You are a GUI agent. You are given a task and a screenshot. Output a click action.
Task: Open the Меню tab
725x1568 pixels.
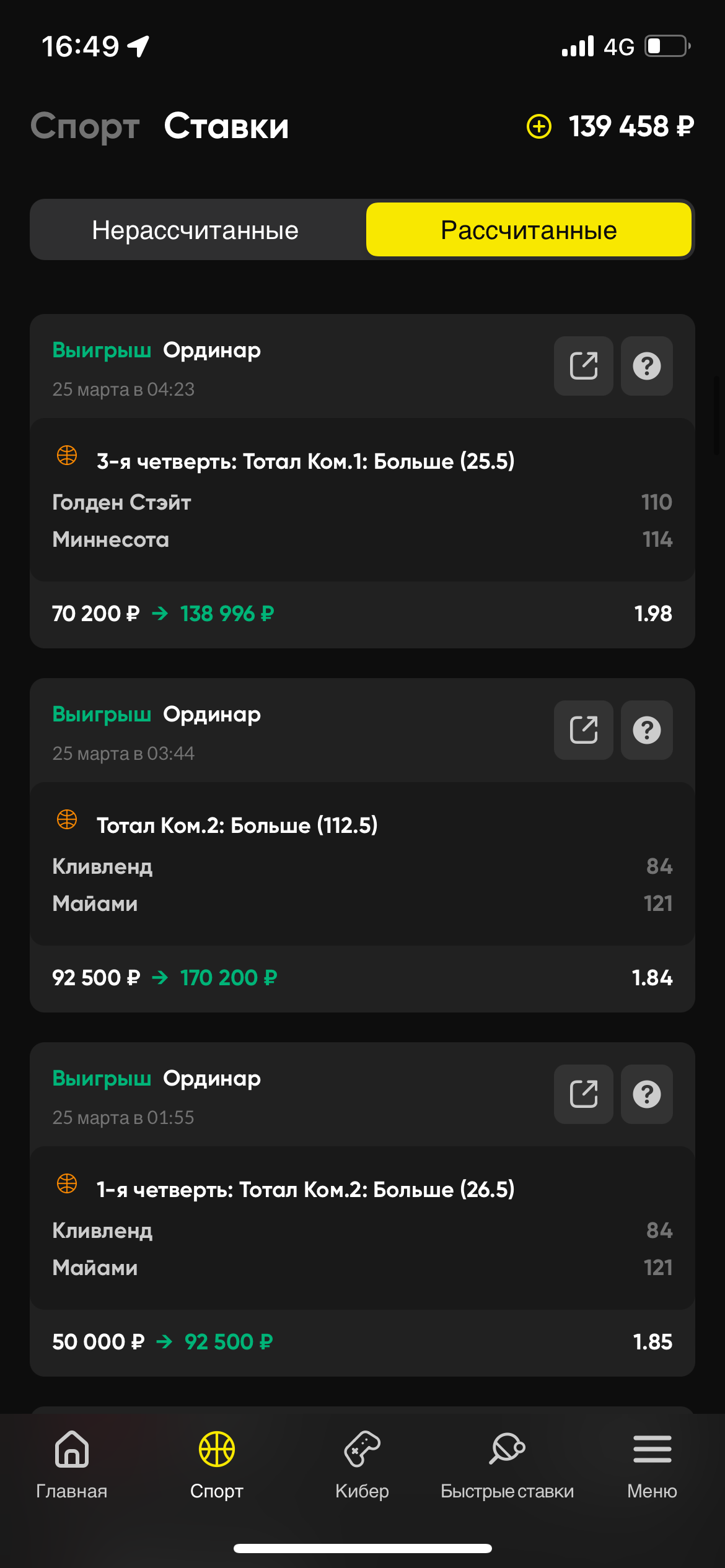pyautogui.click(x=652, y=1464)
